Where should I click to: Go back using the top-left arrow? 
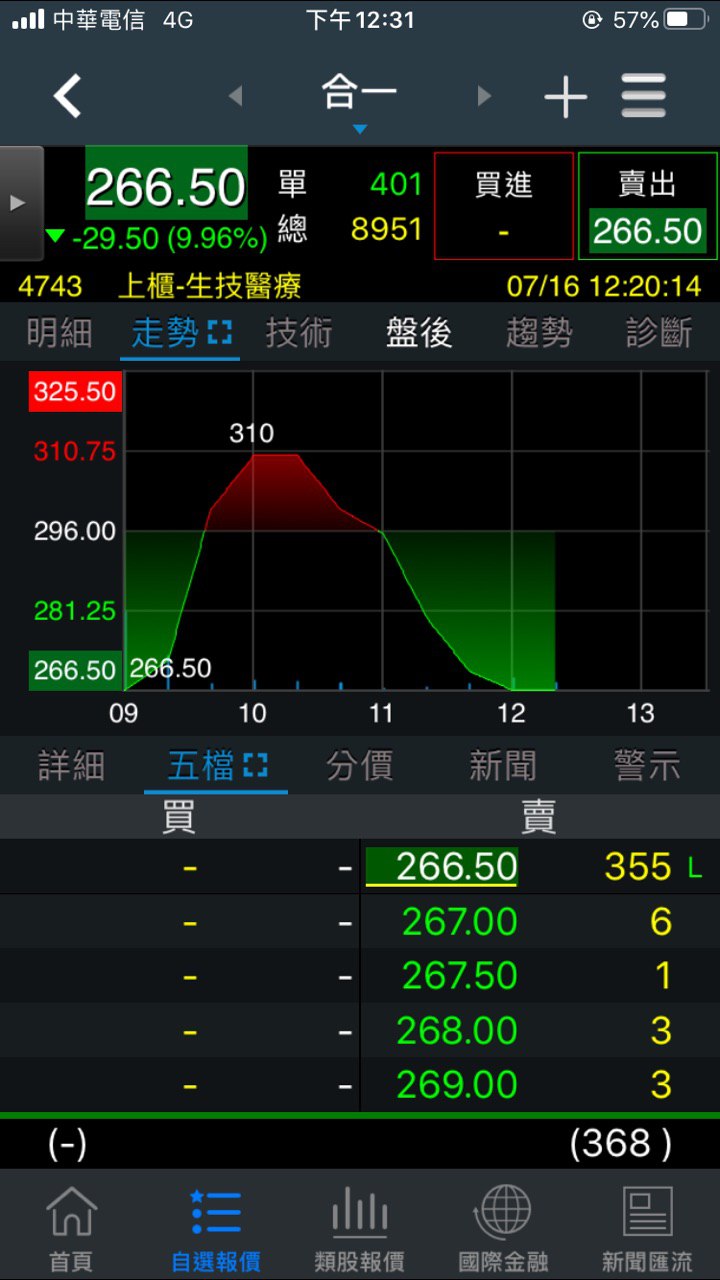(x=67, y=97)
